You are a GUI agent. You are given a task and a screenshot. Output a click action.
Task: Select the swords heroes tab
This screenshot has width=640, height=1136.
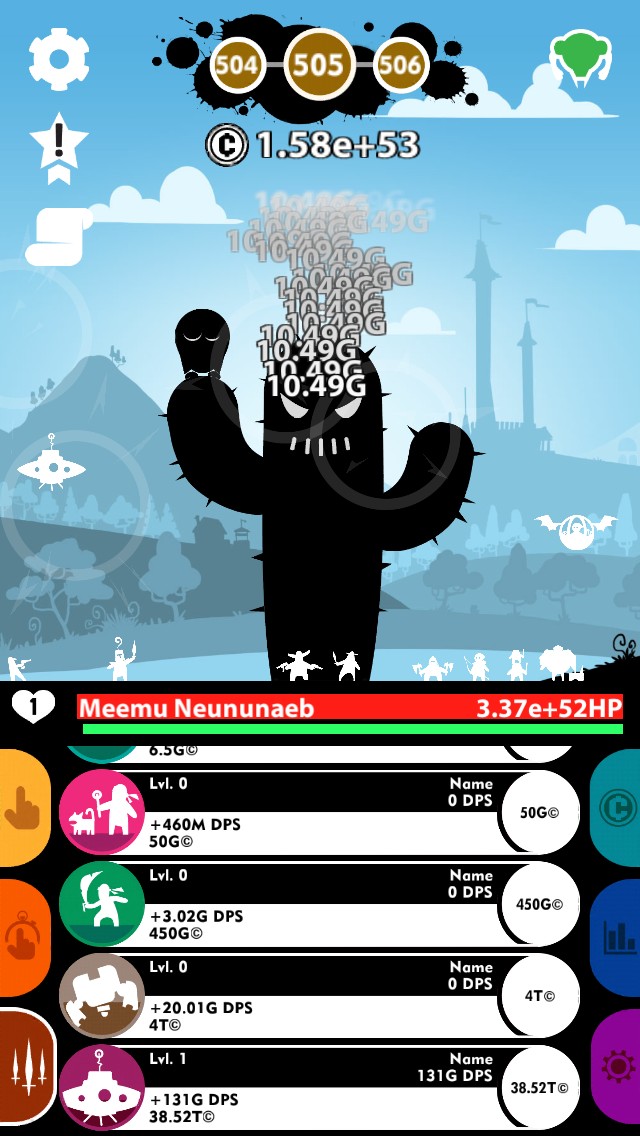click(27, 1068)
